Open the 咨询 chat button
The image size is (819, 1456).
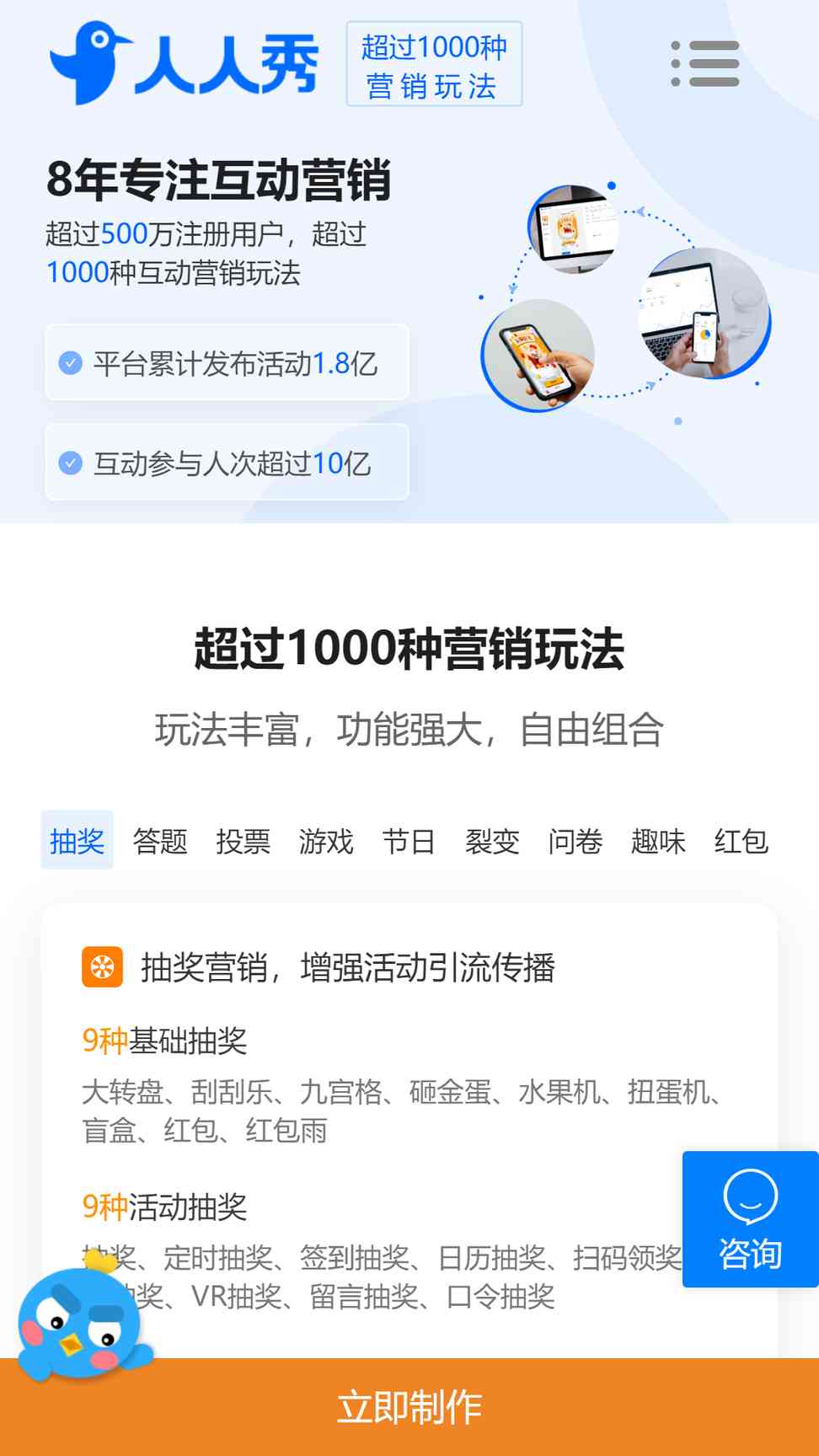click(x=750, y=1218)
